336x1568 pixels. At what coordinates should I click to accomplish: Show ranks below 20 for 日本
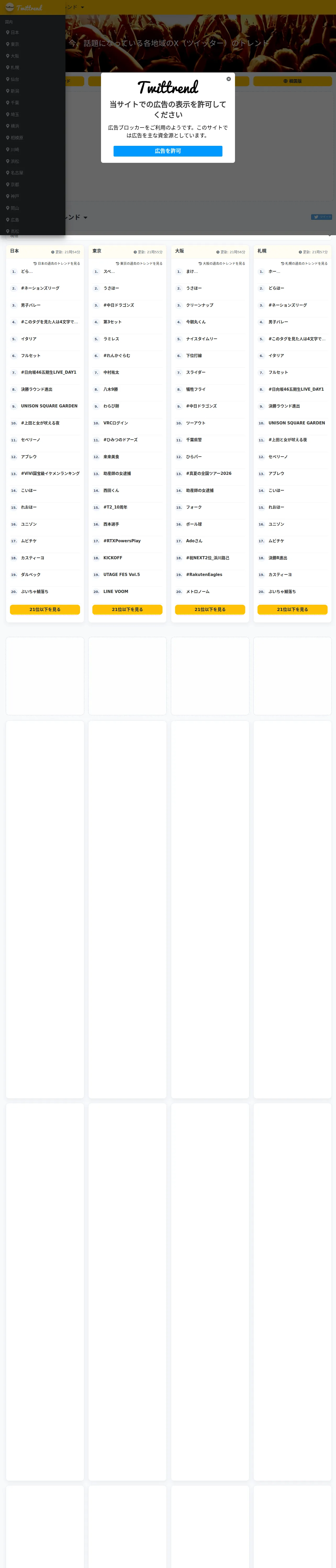[x=45, y=609]
